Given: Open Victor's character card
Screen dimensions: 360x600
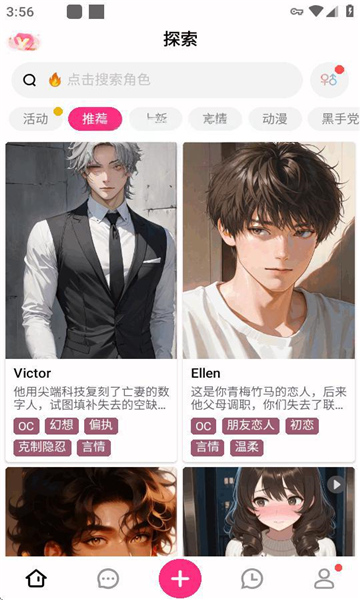Looking at the screenshot, I should [91, 302].
